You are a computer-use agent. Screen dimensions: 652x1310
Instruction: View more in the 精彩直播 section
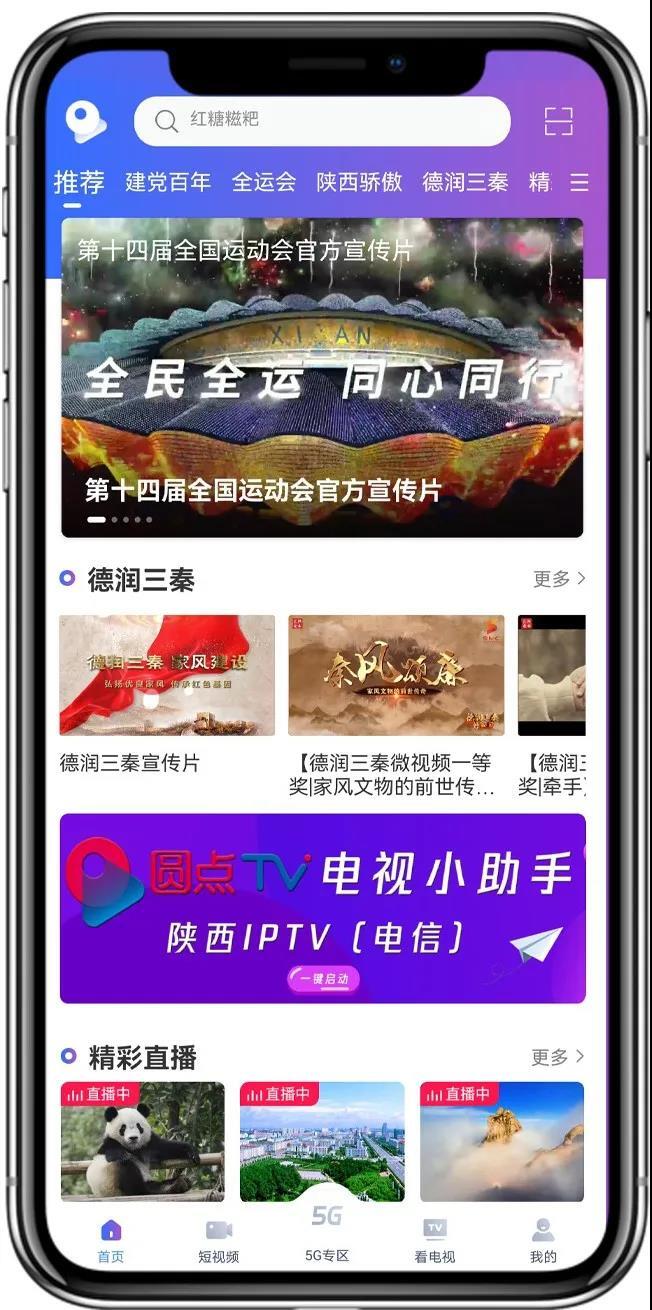[x=559, y=1057]
